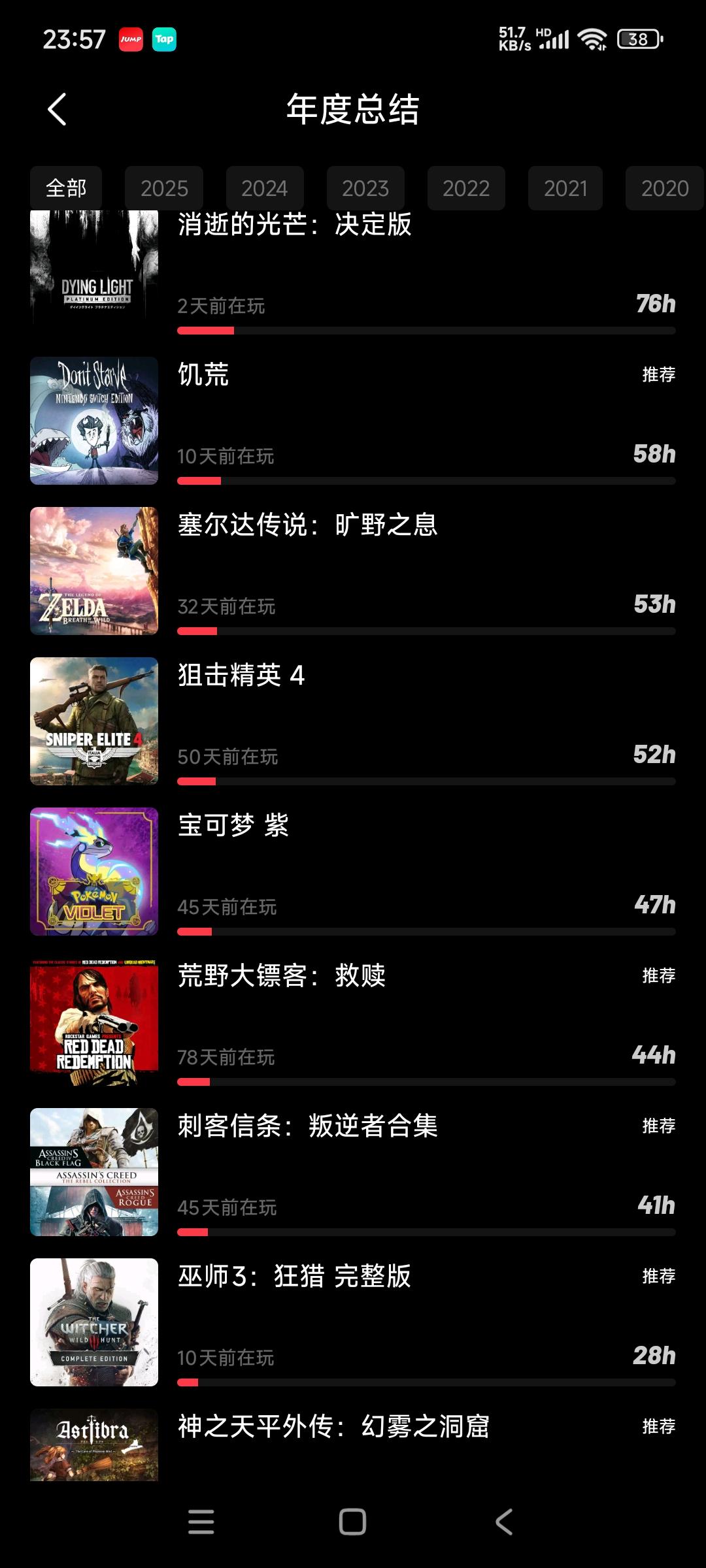Tap the system back navigation button

click(x=503, y=1522)
